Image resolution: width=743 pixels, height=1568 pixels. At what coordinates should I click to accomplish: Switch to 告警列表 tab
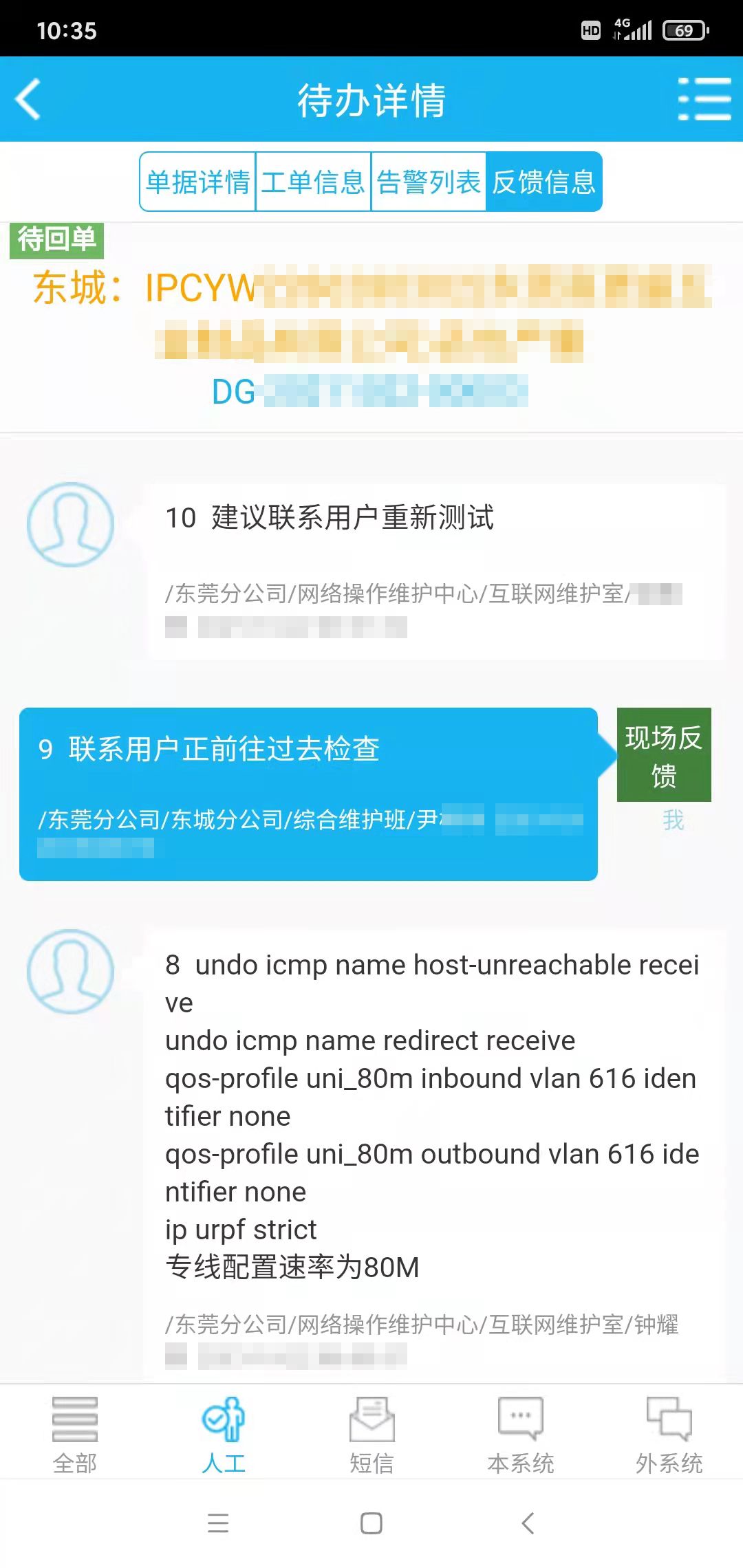coord(429,182)
